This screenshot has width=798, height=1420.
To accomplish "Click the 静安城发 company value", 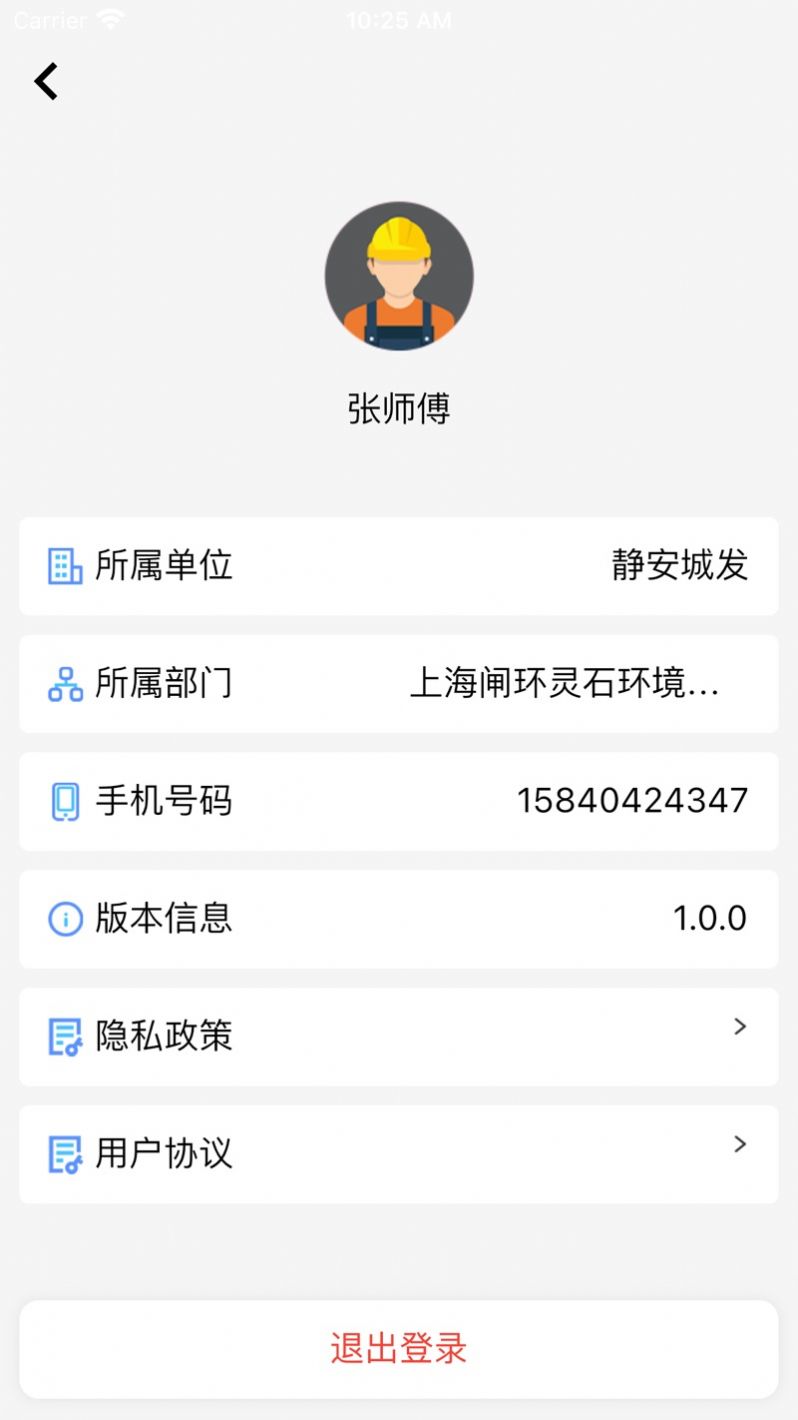I will click(x=678, y=565).
